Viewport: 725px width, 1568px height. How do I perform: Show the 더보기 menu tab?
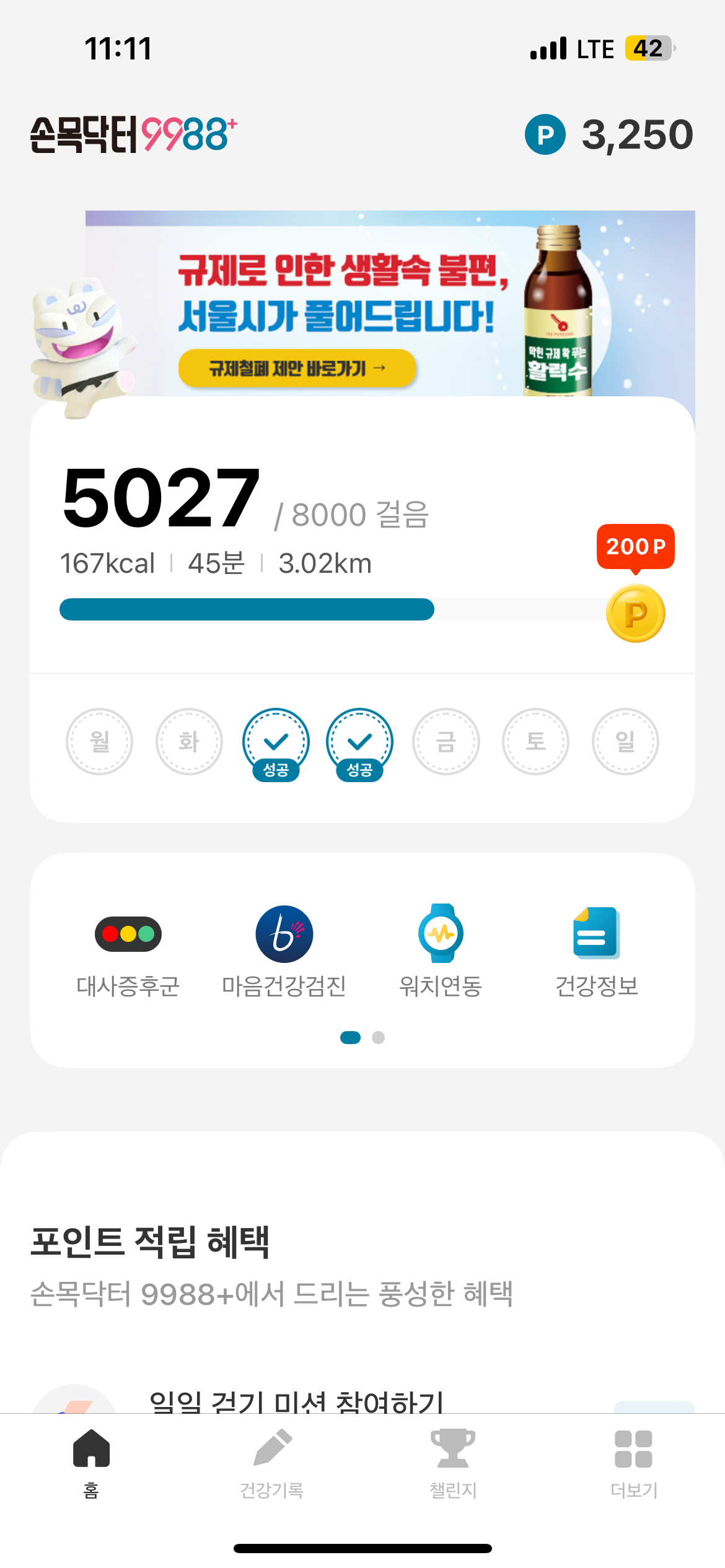tap(633, 1463)
